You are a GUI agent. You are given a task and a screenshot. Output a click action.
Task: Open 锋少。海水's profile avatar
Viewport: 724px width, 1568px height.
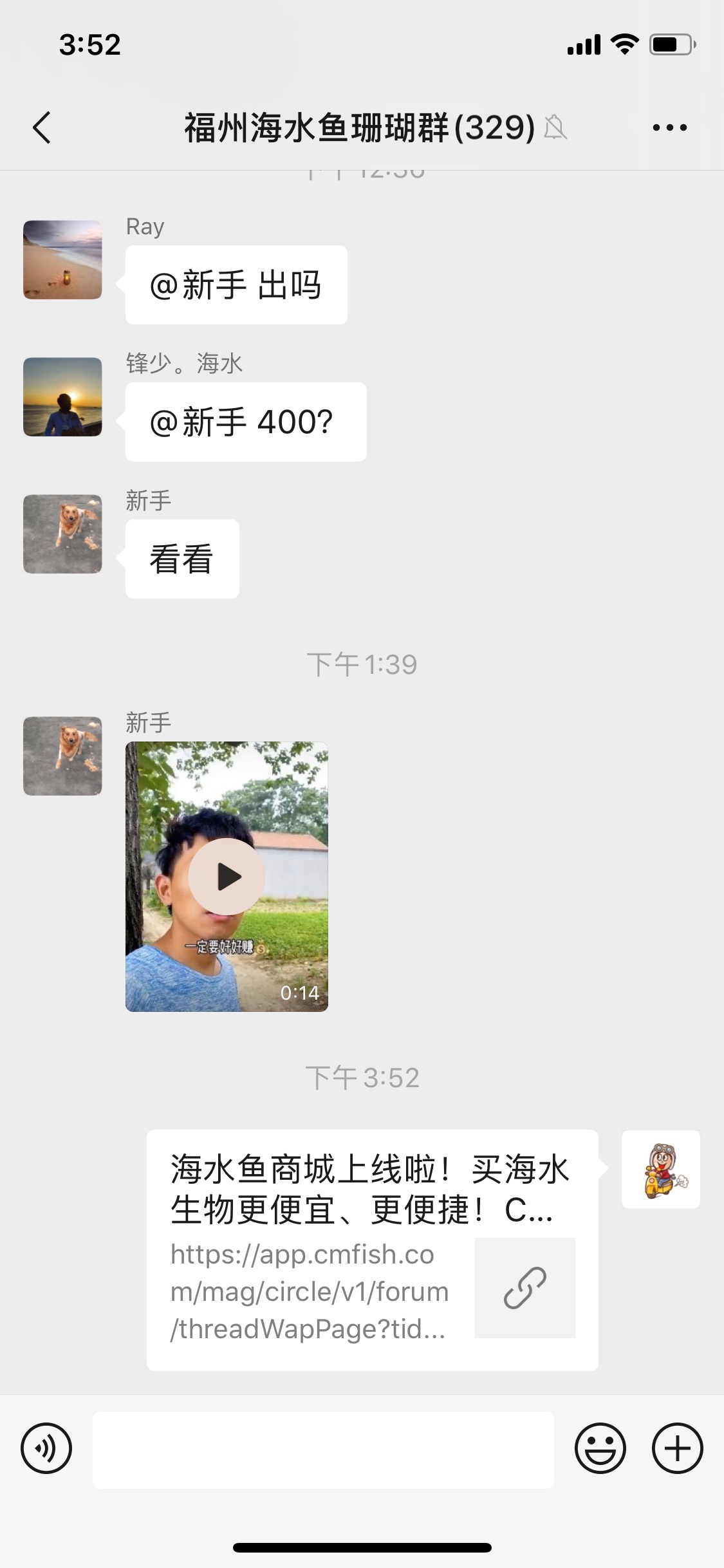[x=63, y=397]
